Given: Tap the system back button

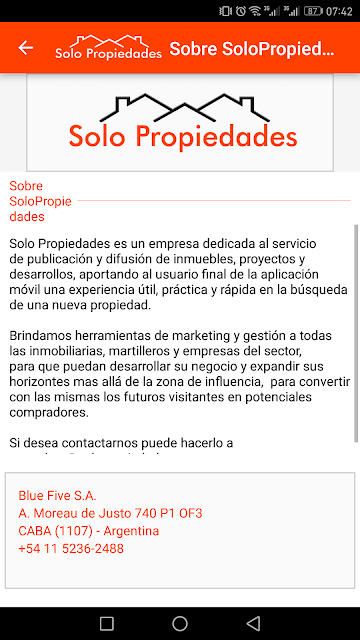Looking at the screenshot, I should click(x=253, y=623).
